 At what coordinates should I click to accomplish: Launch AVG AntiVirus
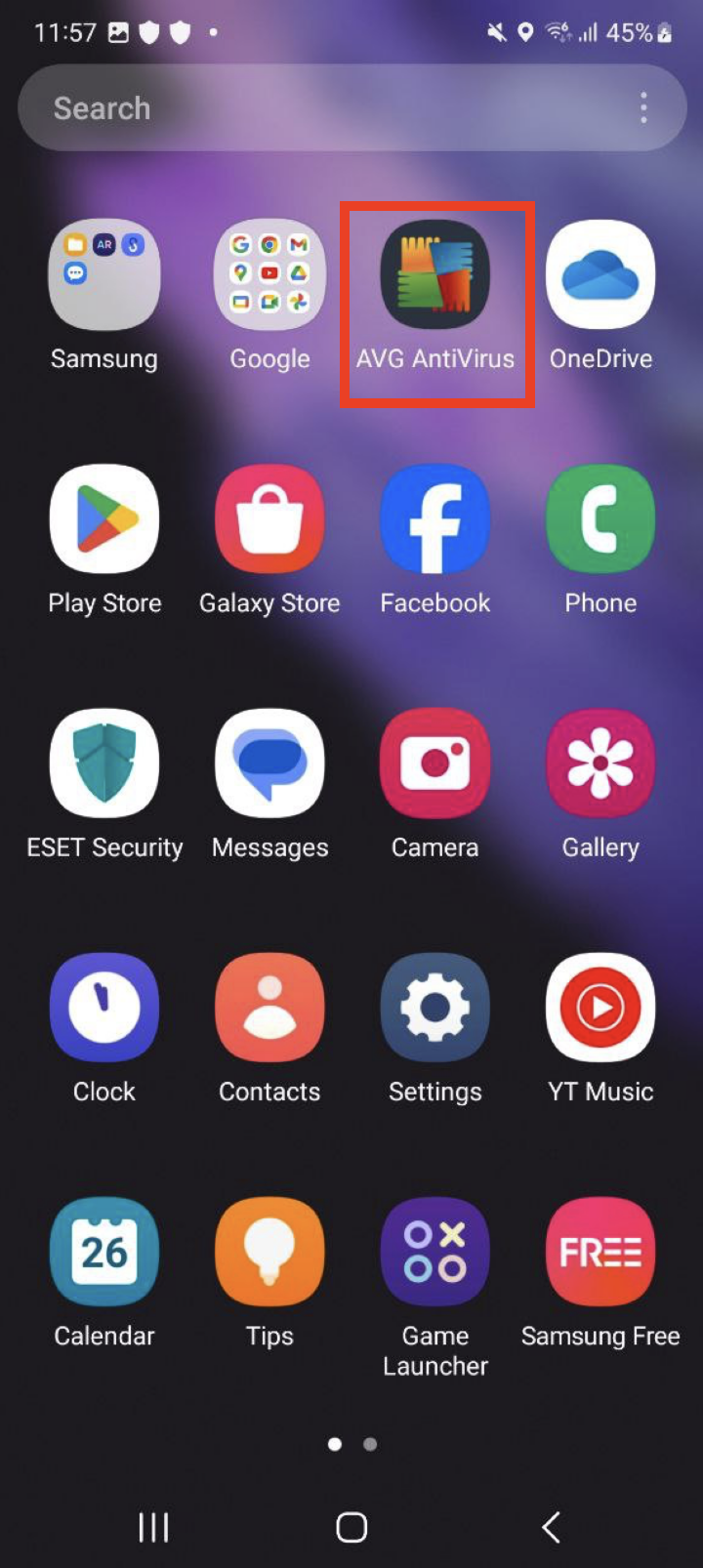click(435, 276)
